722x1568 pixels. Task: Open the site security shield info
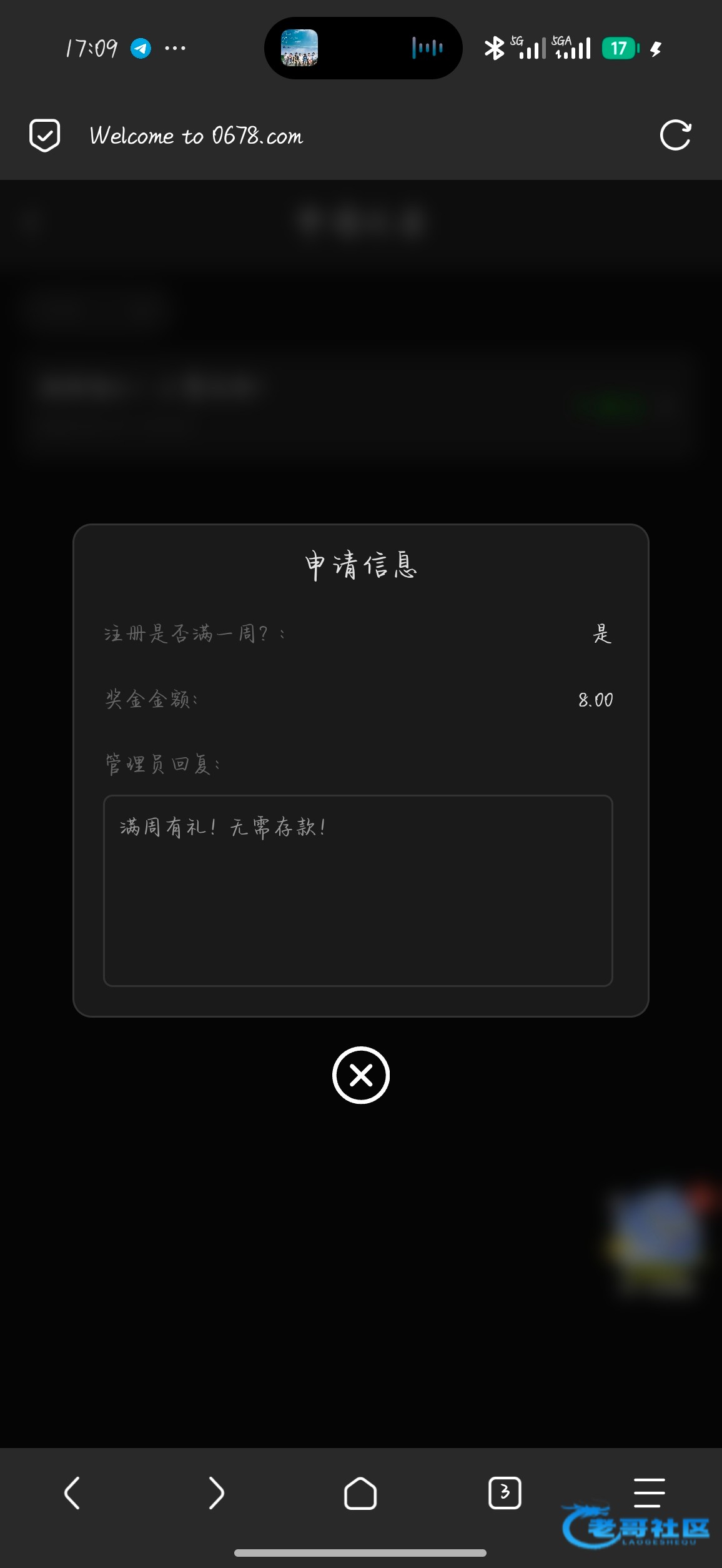45,135
